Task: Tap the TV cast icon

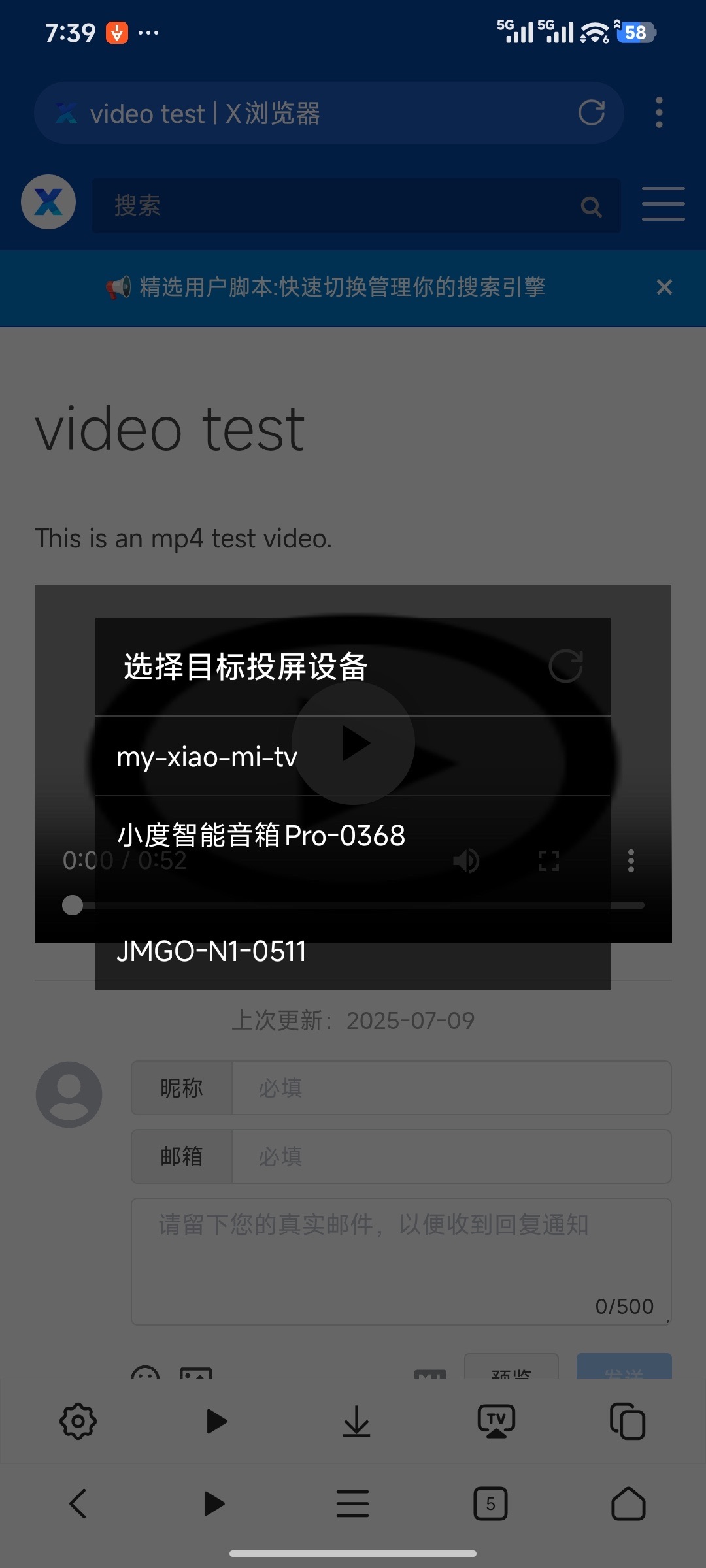Action: (x=496, y=1421)
